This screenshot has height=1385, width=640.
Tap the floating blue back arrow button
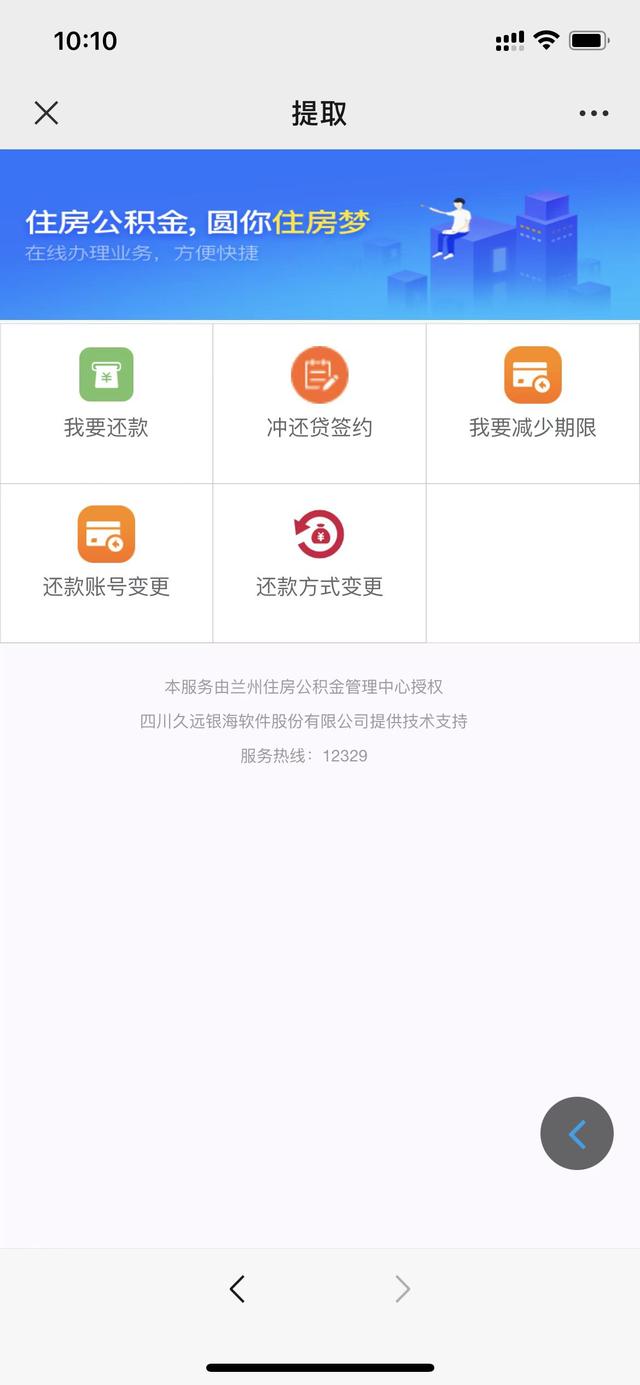click(577, 1133)
